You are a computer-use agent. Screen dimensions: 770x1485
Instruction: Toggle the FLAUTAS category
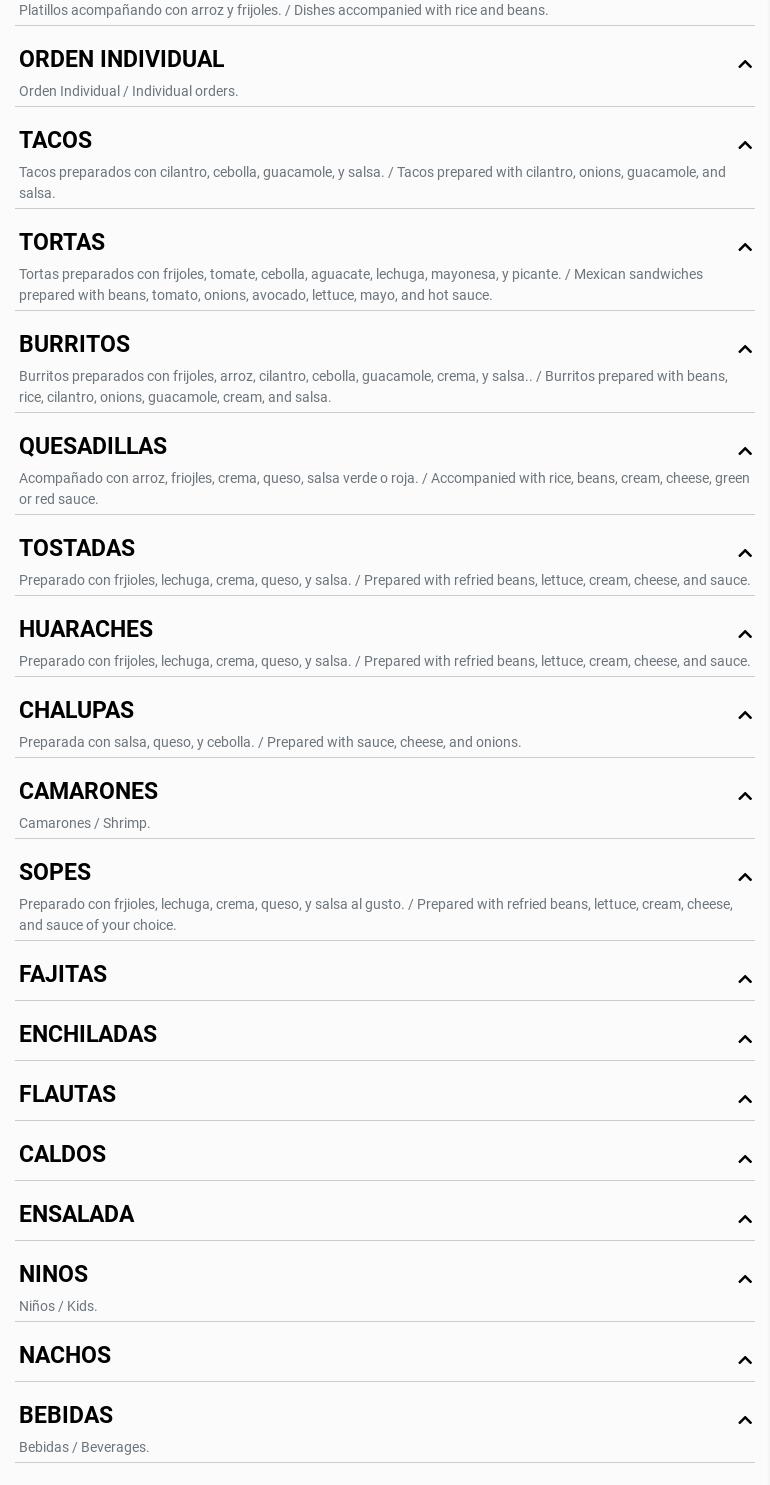point(745,1099)
